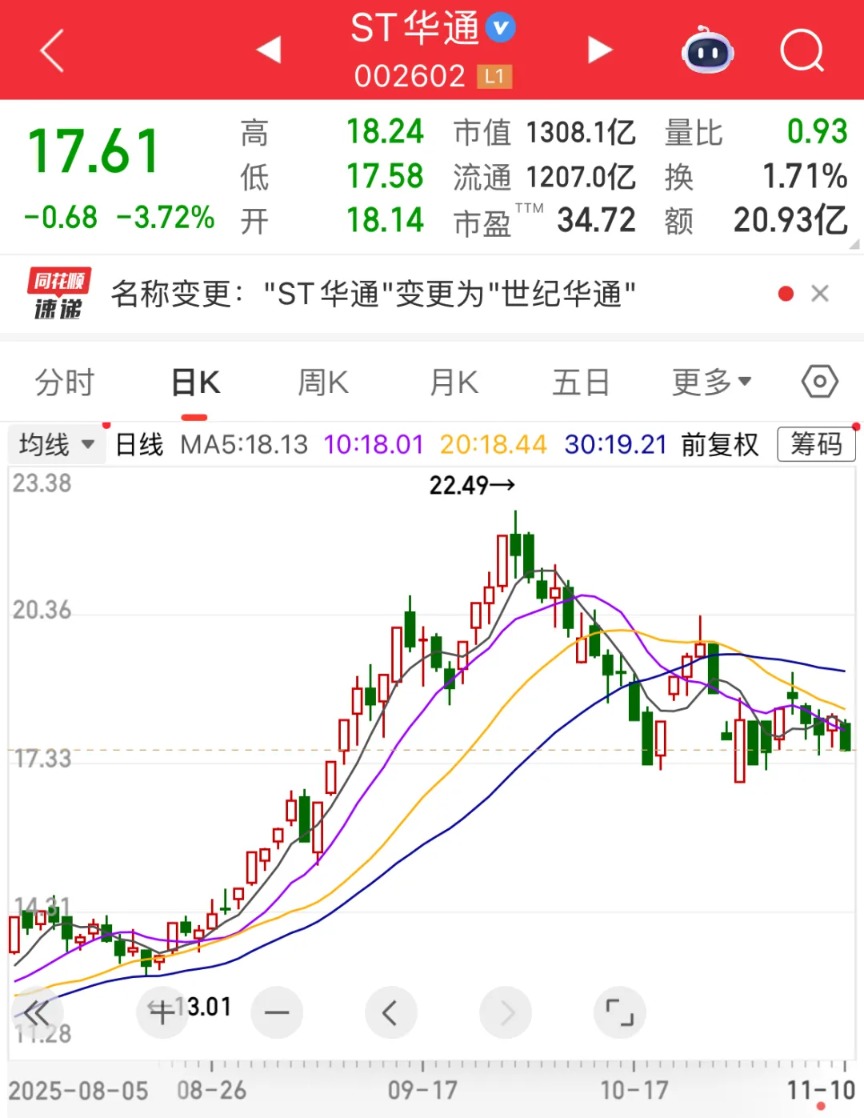This screenshot has width=864, height=1118.
Task: Click the AI robot assistant icon
Action: [x=707, y=52]
